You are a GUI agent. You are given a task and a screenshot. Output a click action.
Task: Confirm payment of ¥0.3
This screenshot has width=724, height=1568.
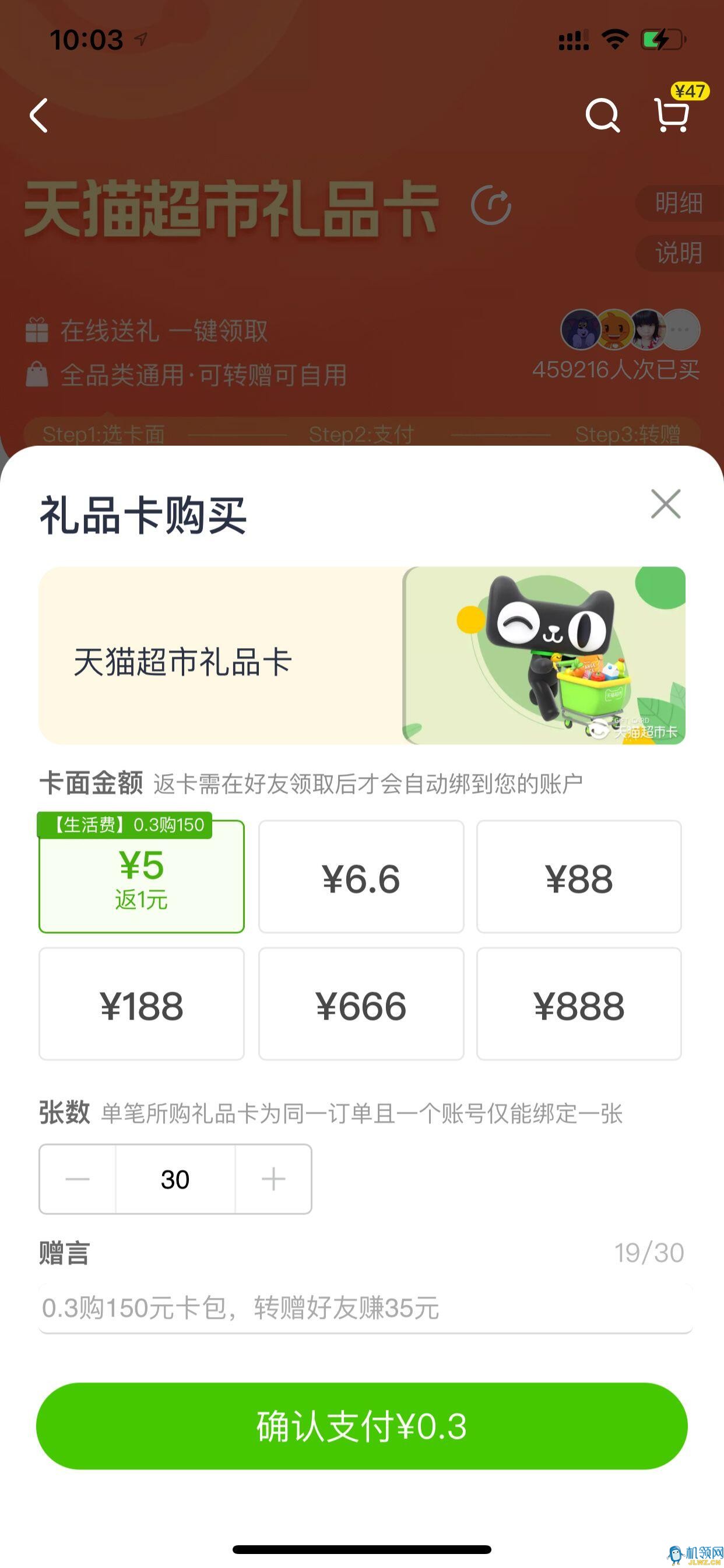361,1426
